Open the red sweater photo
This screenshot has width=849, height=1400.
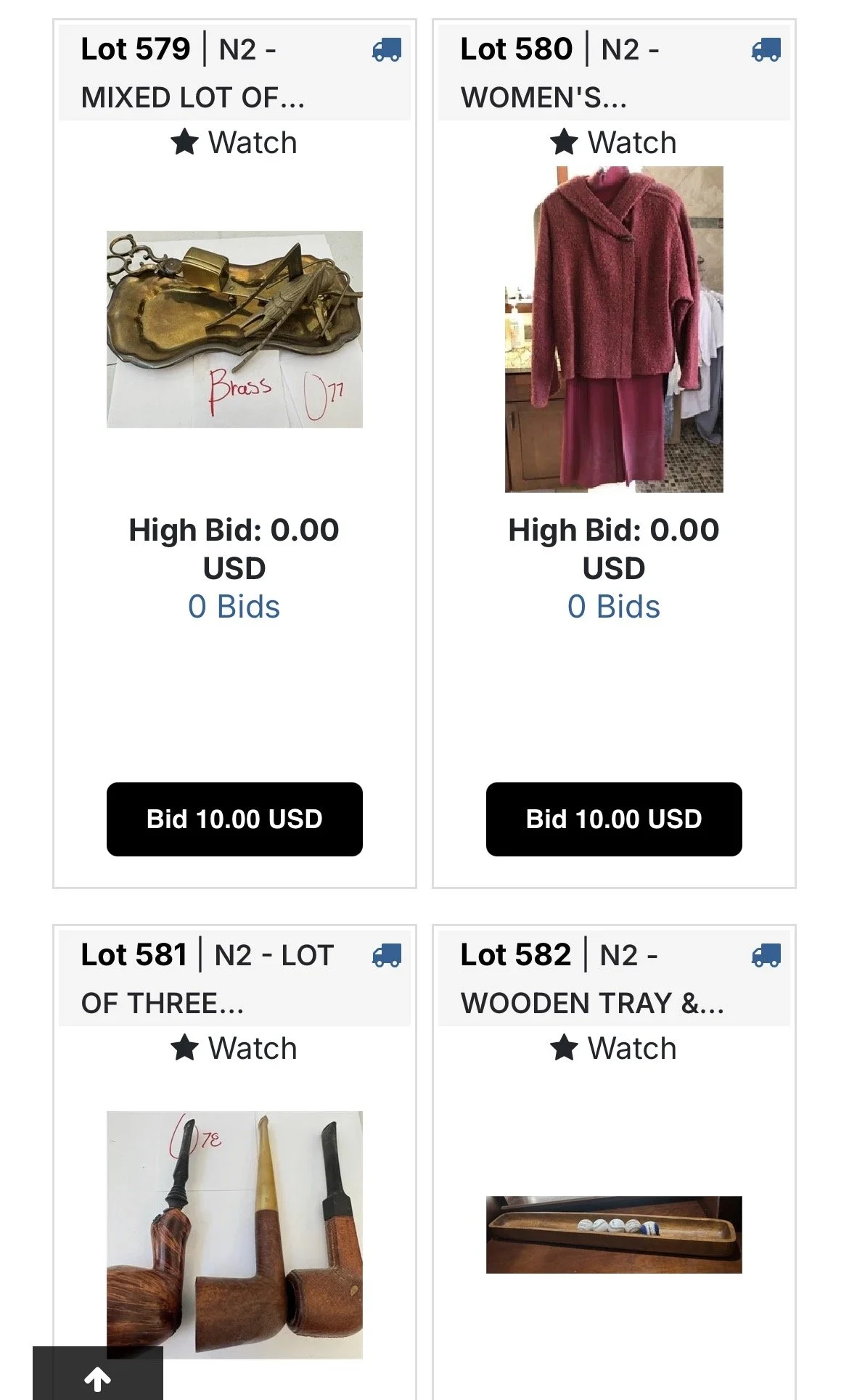pyautogui.click(x=614, y=329)
